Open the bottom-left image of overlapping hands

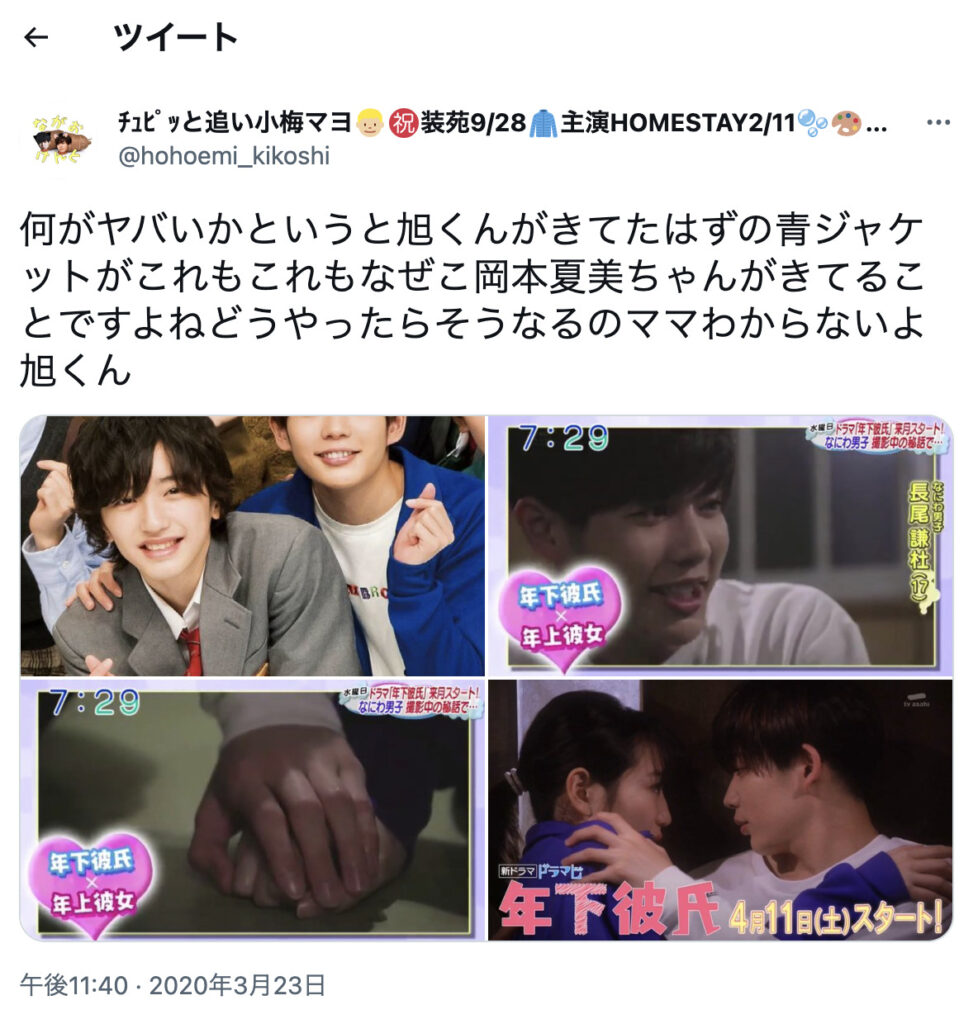(x=252, y=810)
